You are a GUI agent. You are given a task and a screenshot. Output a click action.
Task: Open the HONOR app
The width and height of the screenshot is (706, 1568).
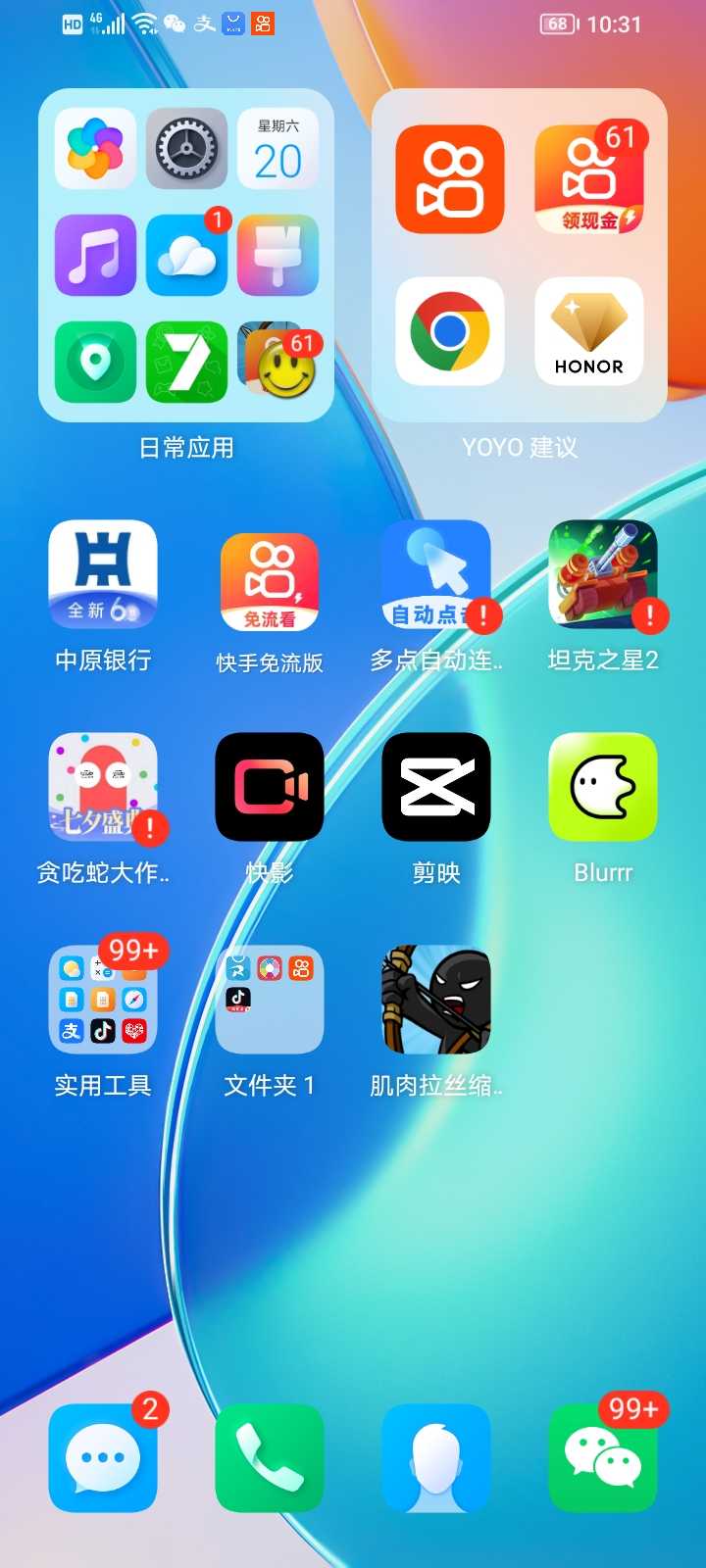point(588,331)
